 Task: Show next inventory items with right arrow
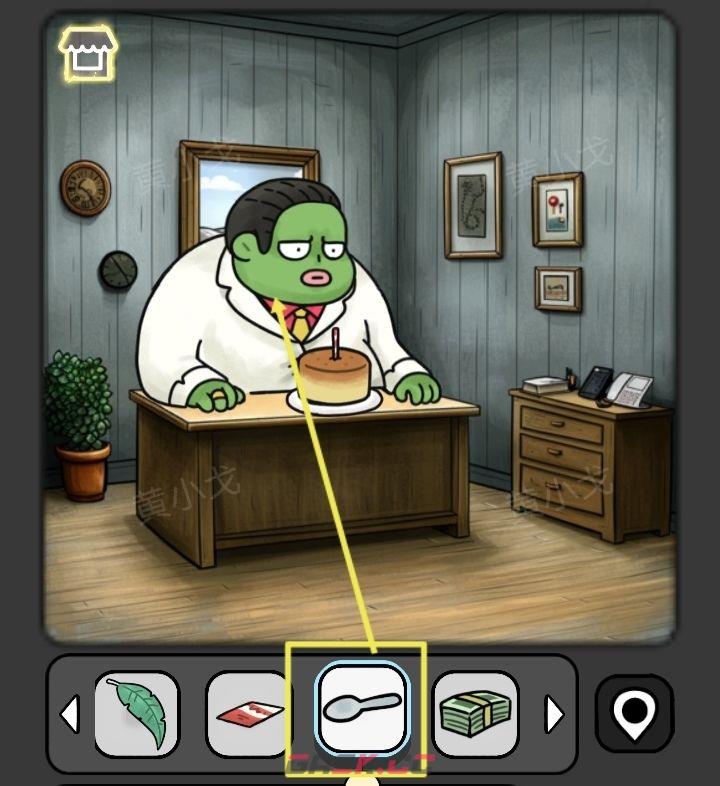553,714
